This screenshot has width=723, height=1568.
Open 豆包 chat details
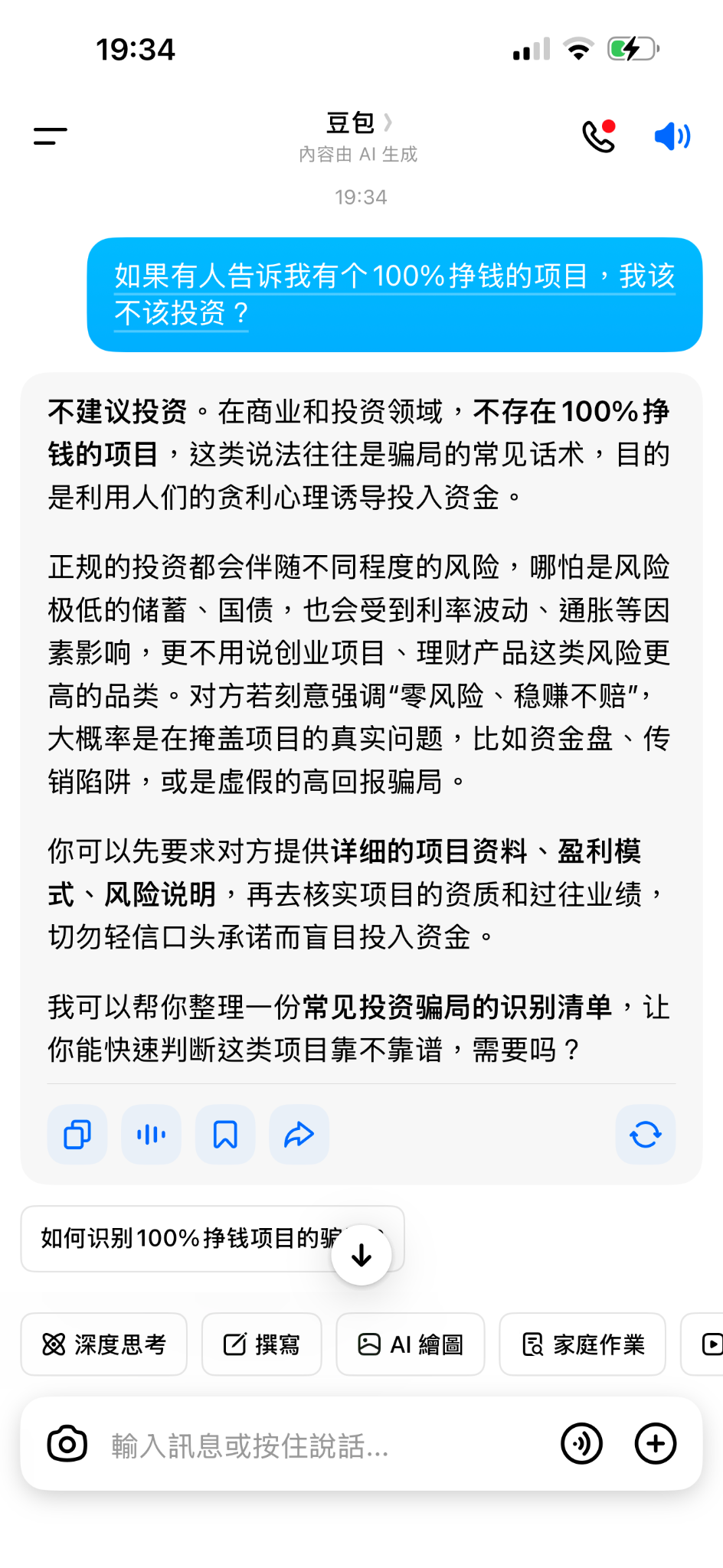point(358,123)
